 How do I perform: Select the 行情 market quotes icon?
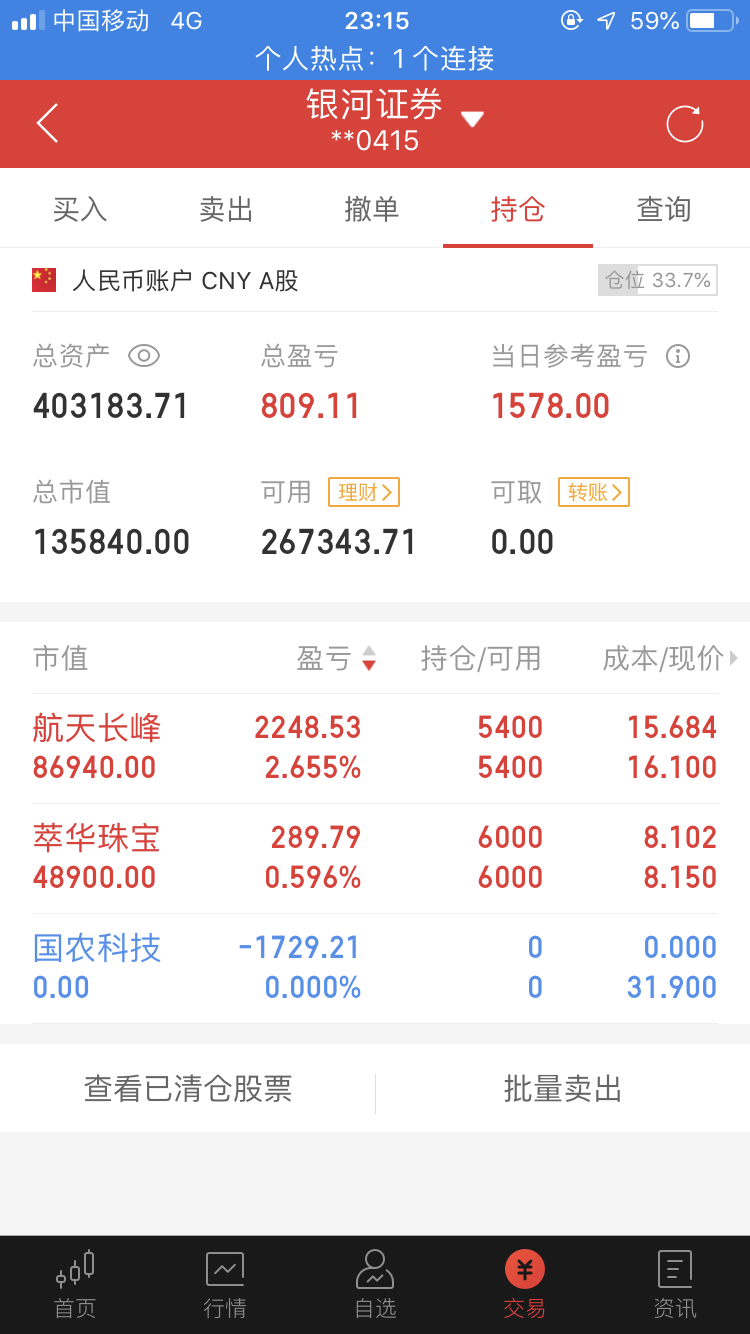tap(224, 1285)
